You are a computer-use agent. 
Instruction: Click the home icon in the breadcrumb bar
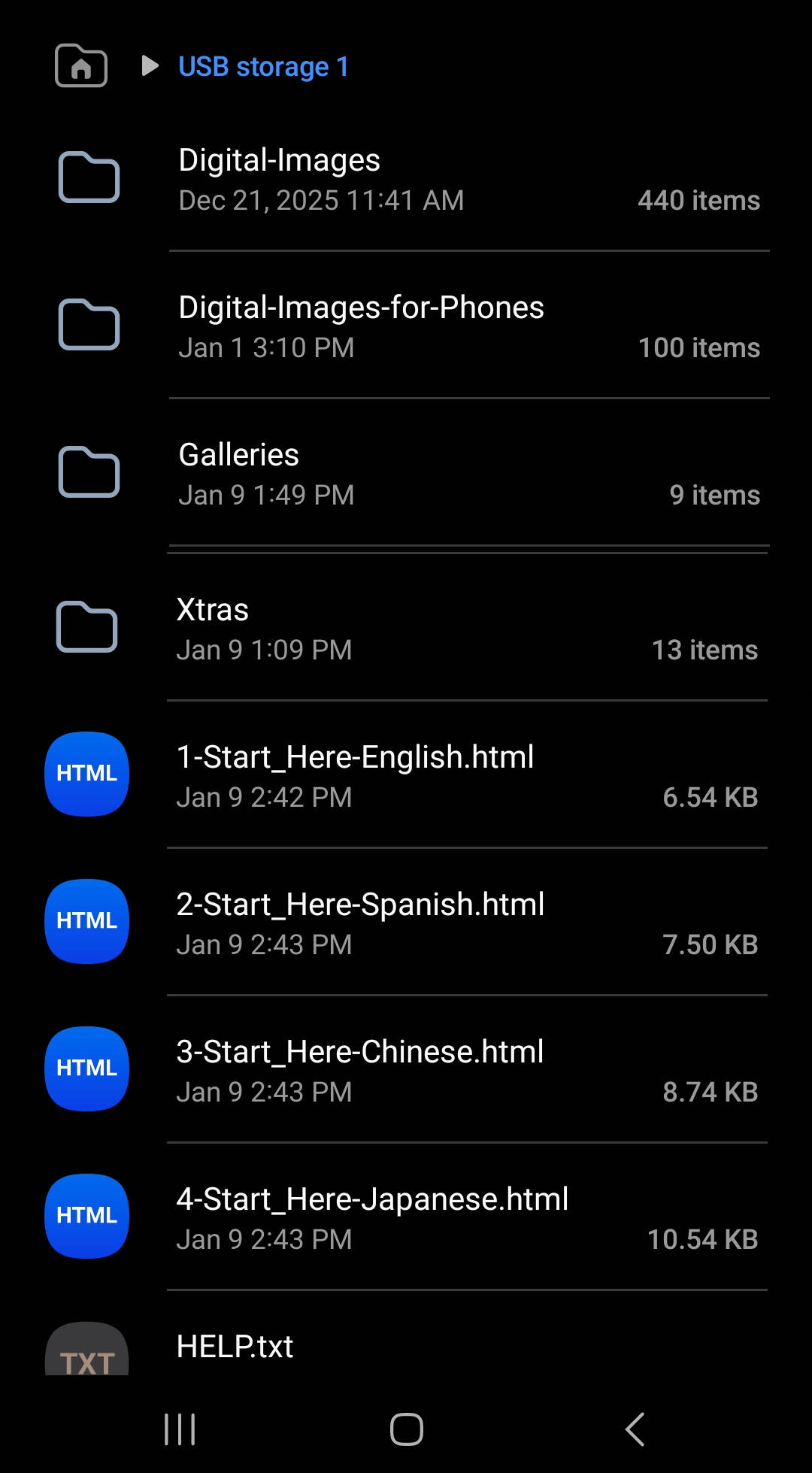pyautogui.click(x=80, y=68)
